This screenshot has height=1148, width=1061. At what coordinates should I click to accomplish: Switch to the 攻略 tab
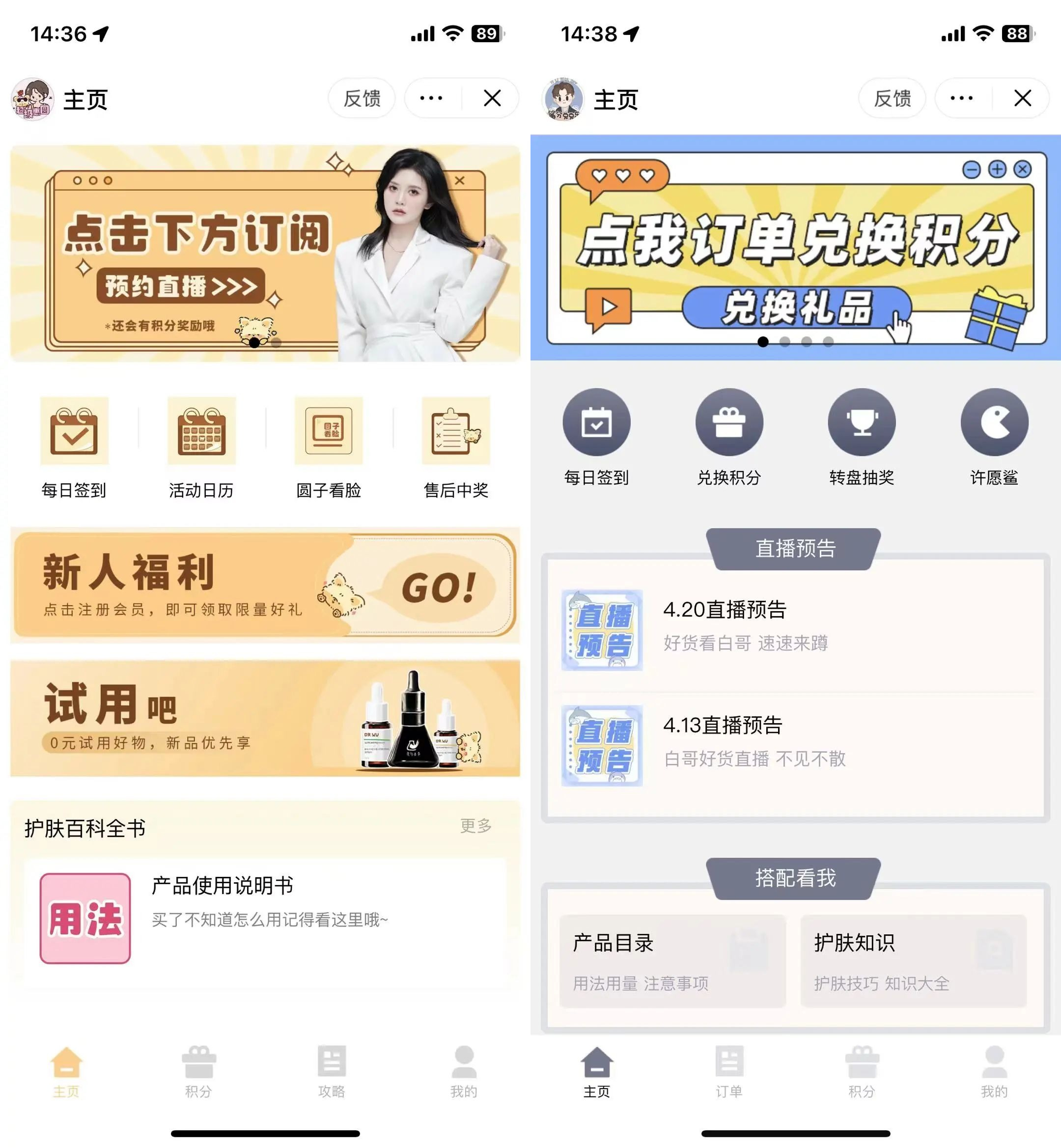(331, 1070)
